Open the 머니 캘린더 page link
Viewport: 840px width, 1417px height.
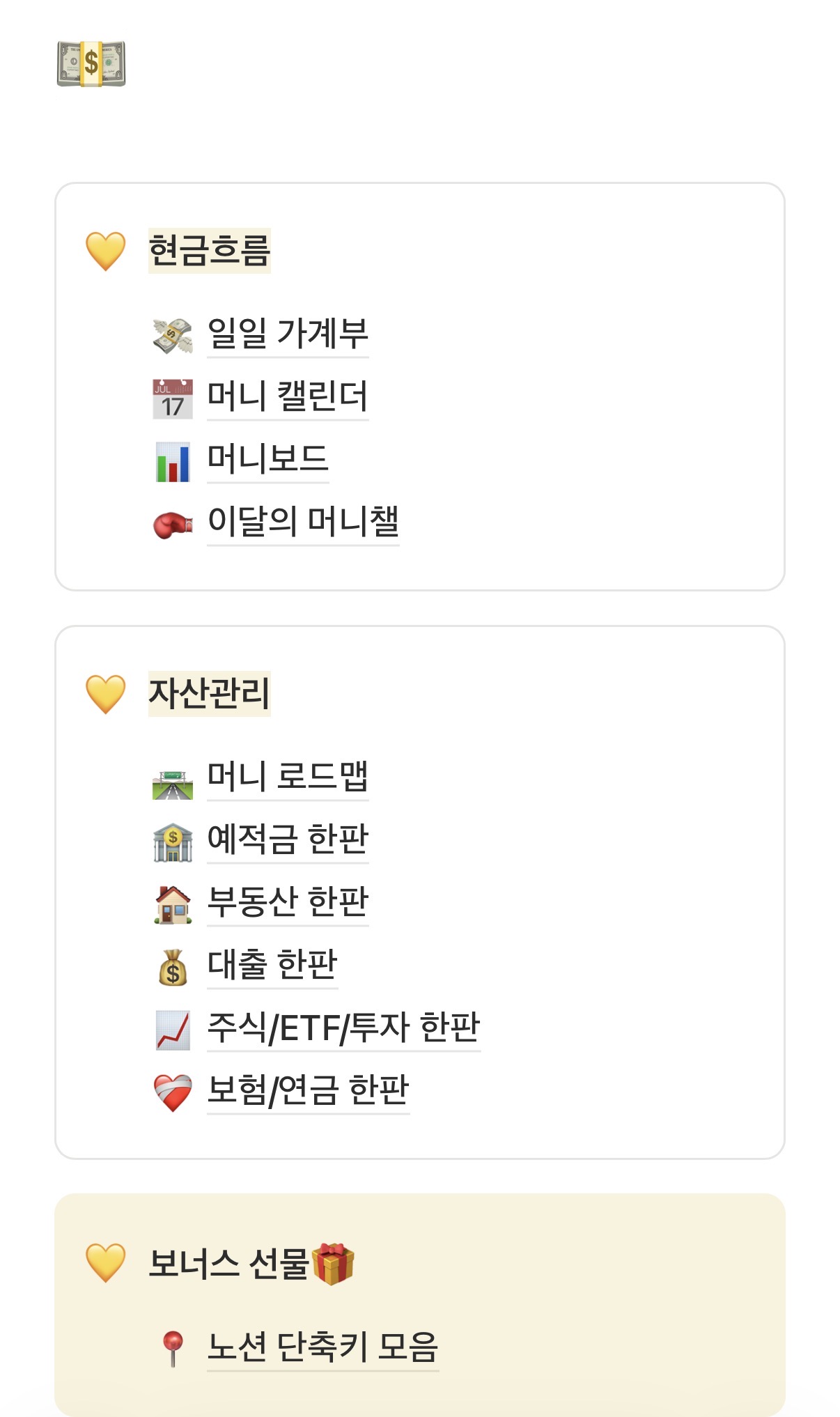(288, 396)
